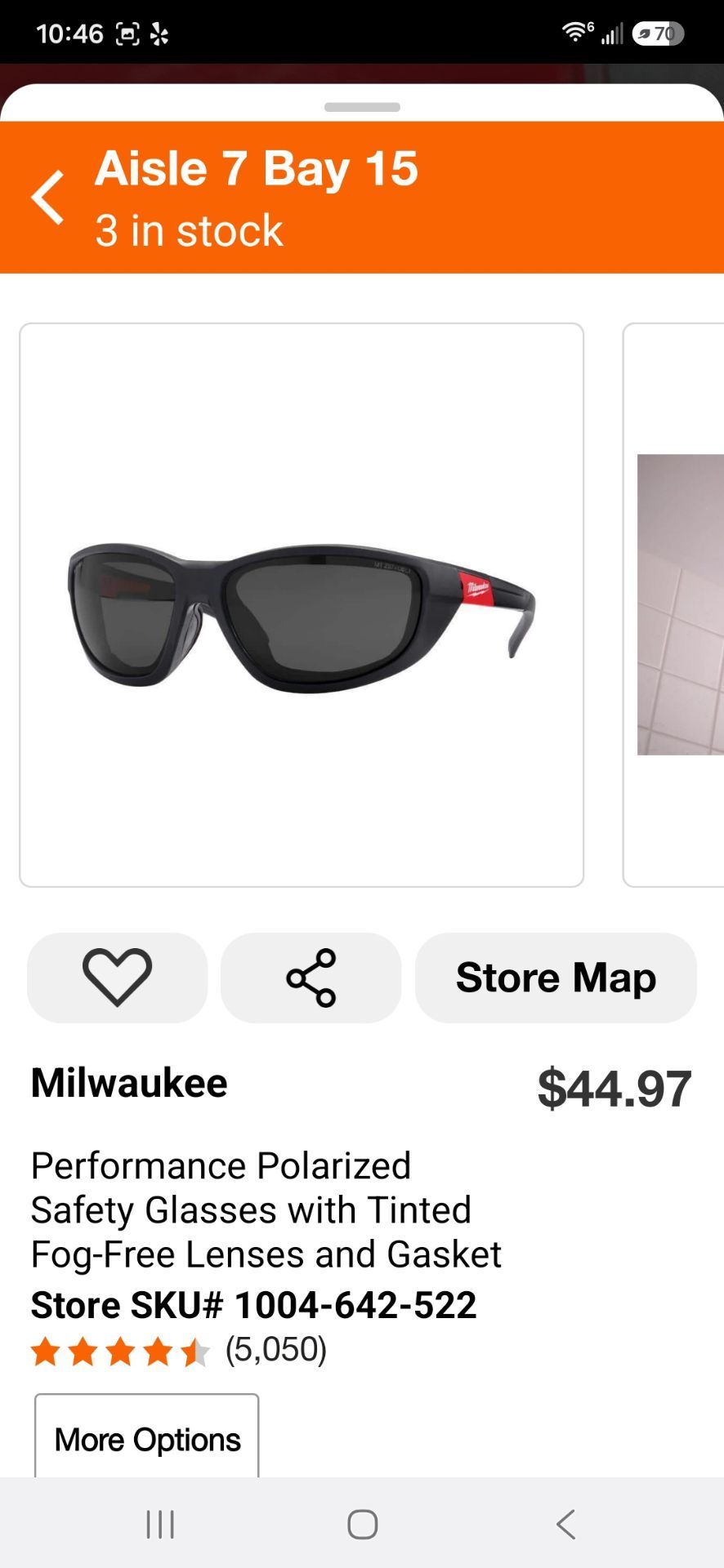
Task: Open the 5,050 star ratings reviews
Action: click(x=178, y=1351)
